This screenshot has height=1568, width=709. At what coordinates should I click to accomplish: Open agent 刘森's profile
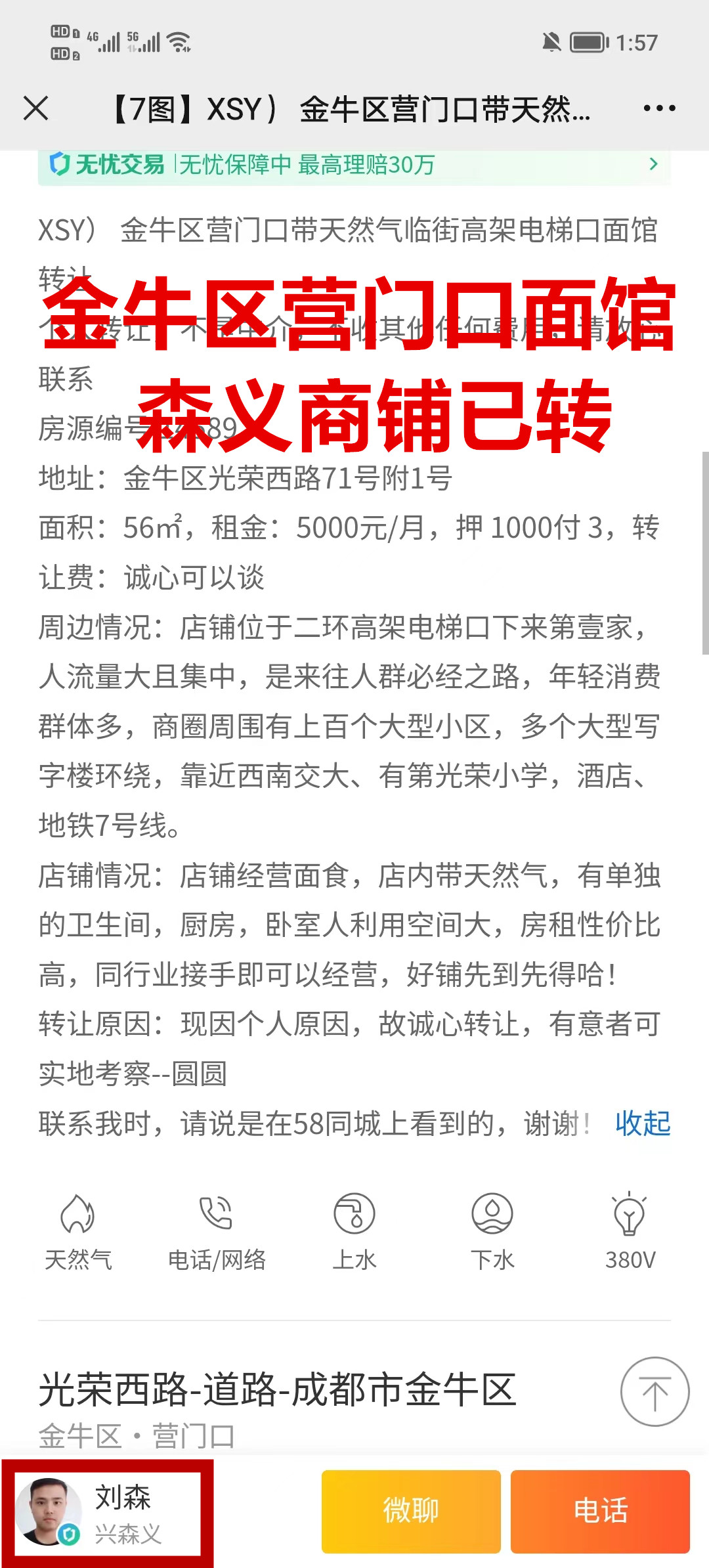click(x=108, y=1514)
